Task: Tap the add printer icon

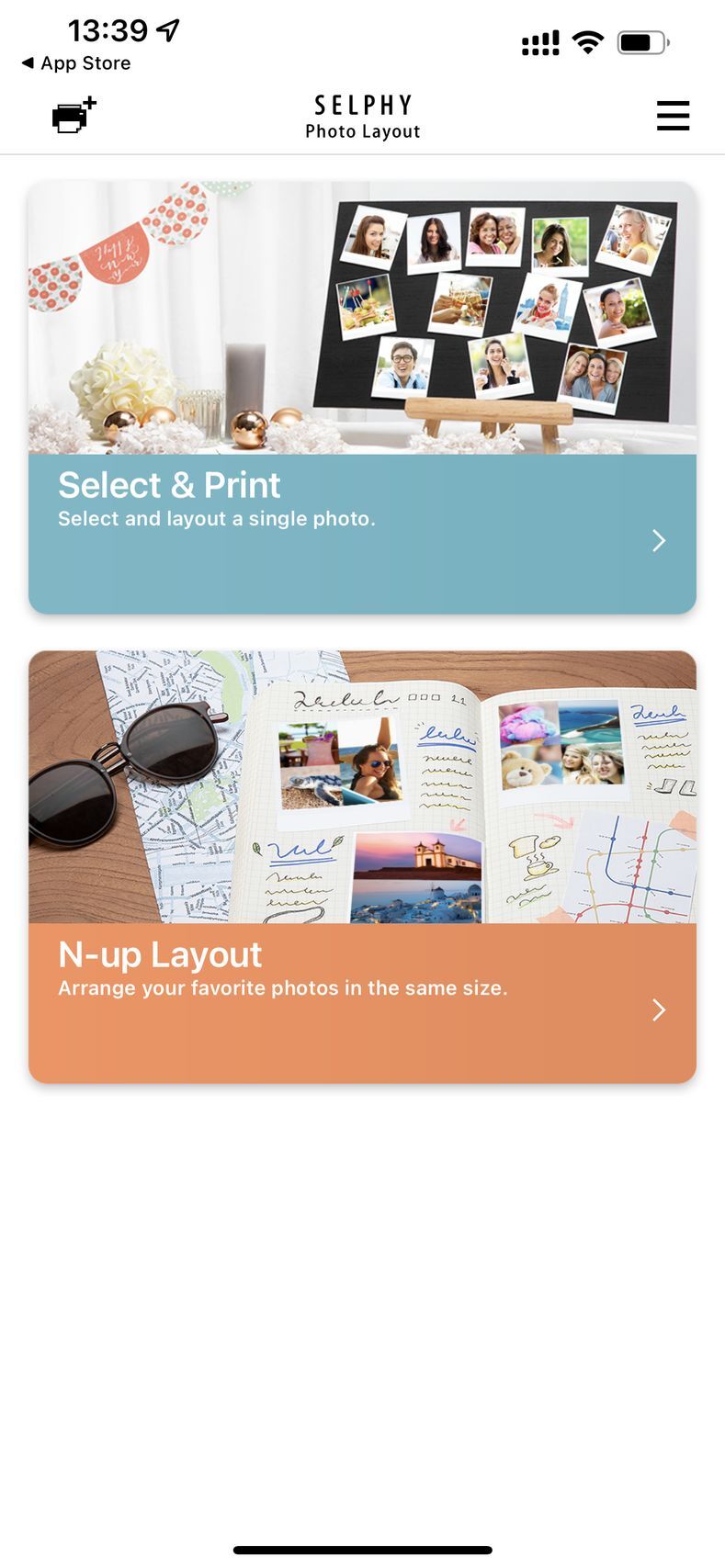Action: point(73,117)
